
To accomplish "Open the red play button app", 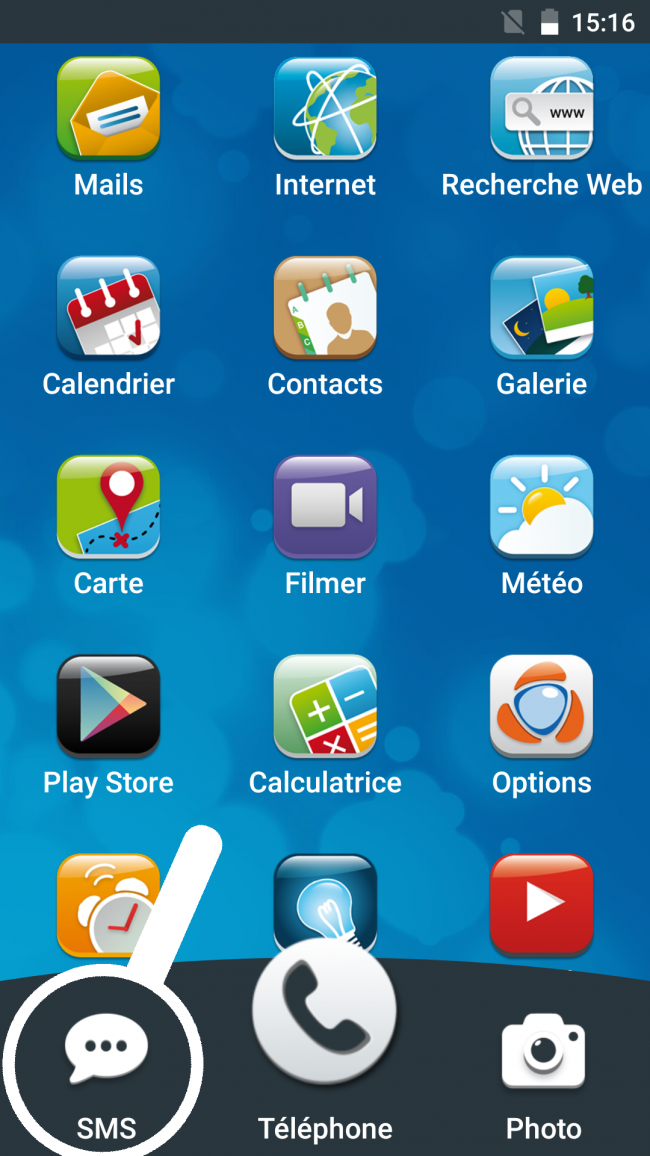I will point(541,900).
